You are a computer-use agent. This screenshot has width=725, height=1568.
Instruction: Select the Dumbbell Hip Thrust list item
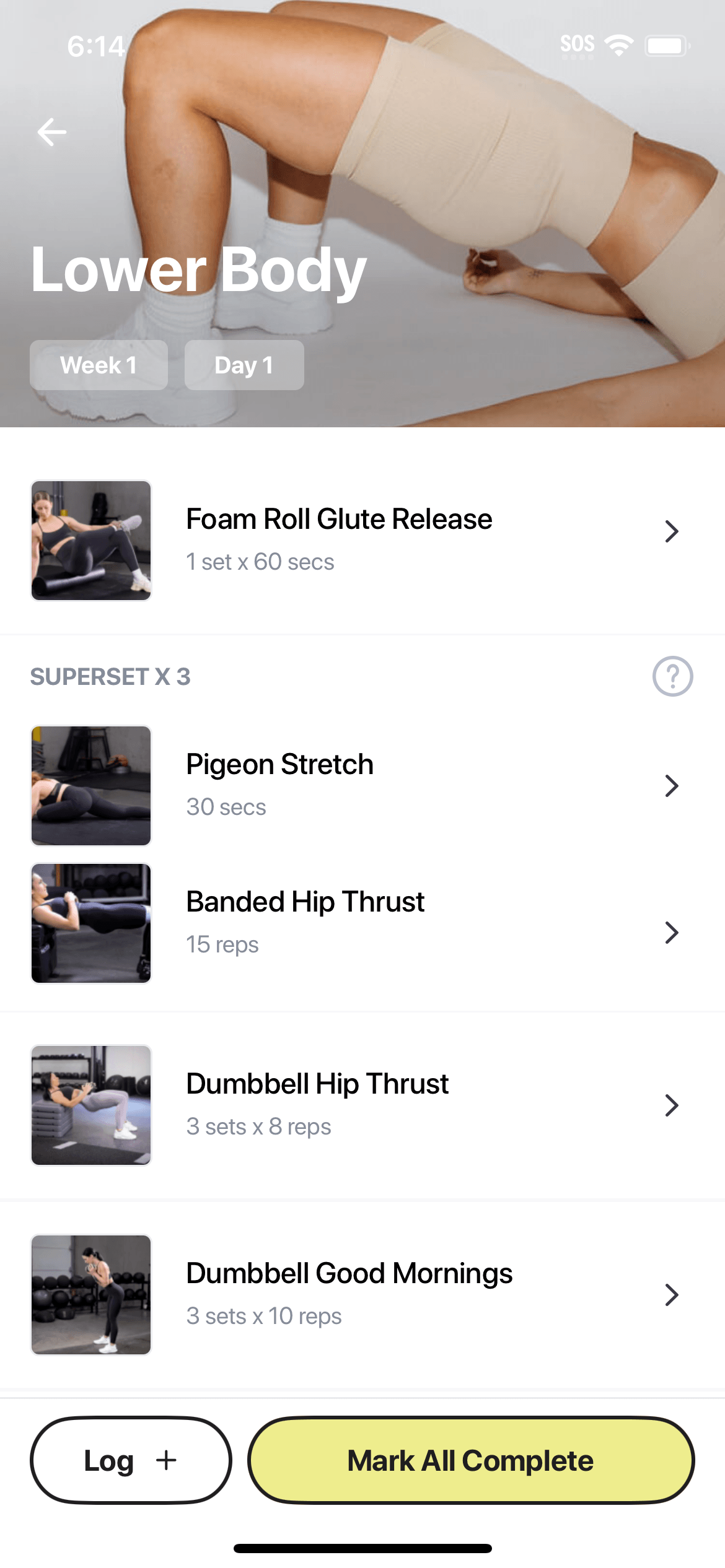[362, 1105]
